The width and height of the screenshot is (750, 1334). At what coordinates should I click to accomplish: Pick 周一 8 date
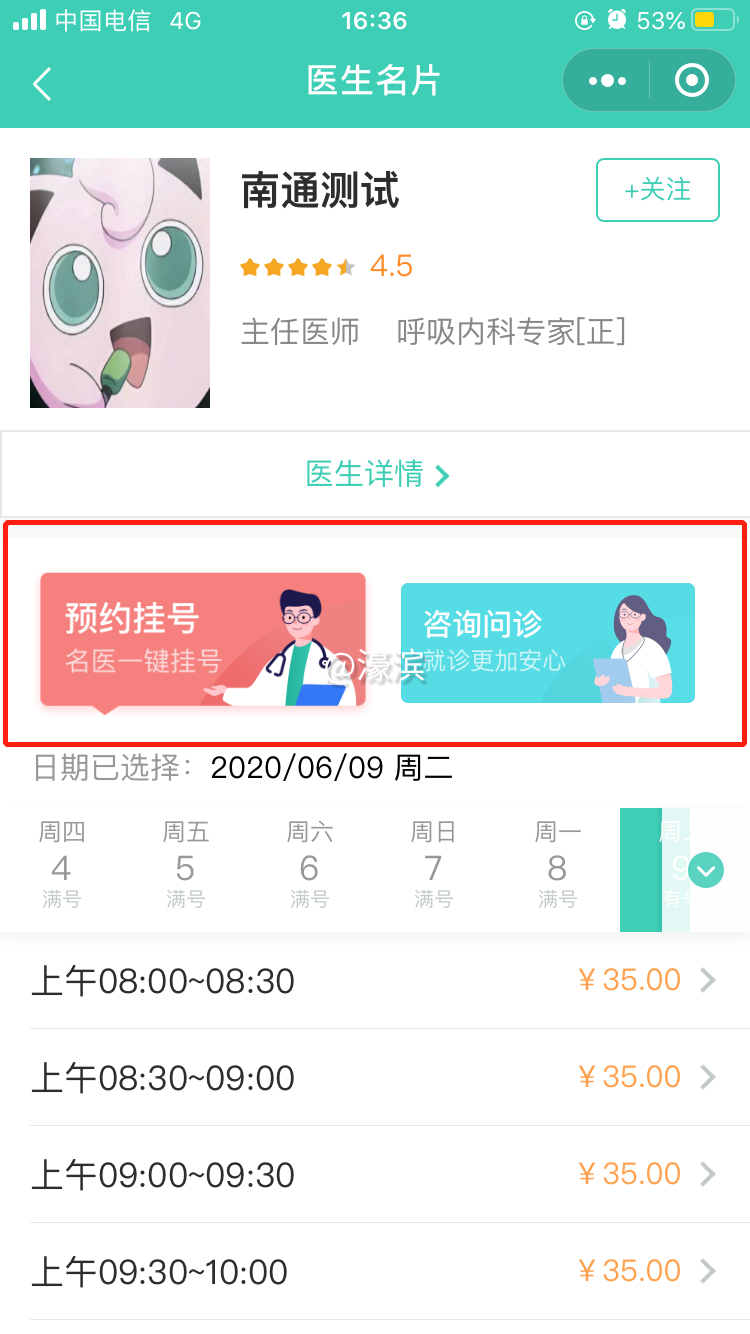(557, 866)
